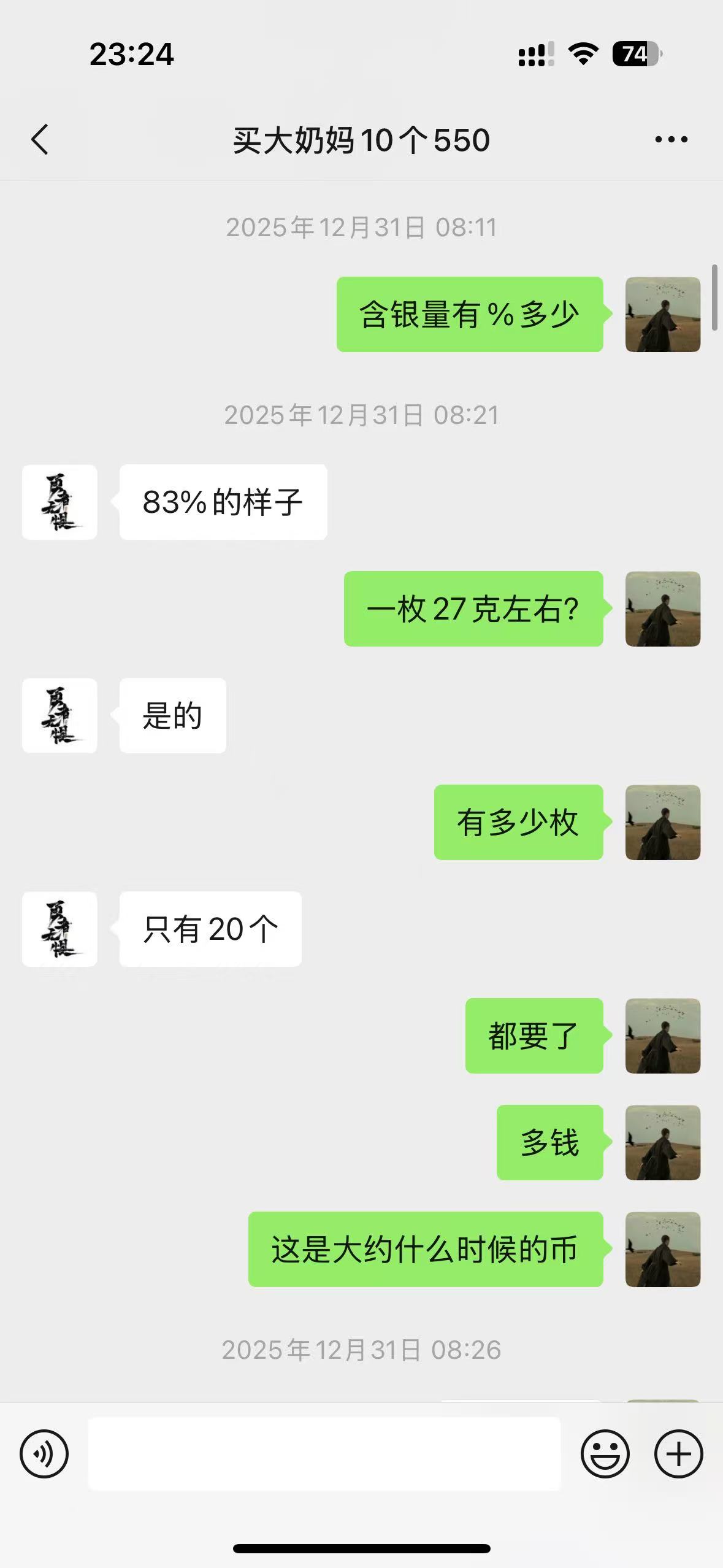Viewport: 723px width, 1568px height.
Task: Open contact avatar beside 83%的样子
Action: tap(59, 502)
